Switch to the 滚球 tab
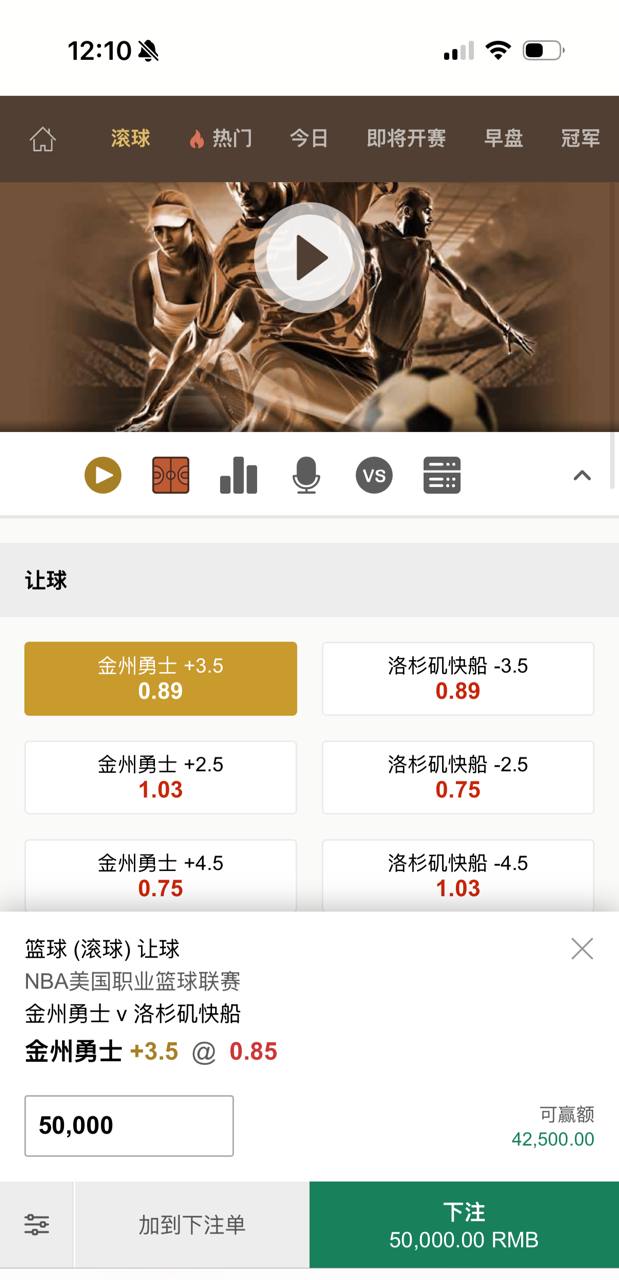 [x=131, y=139]
